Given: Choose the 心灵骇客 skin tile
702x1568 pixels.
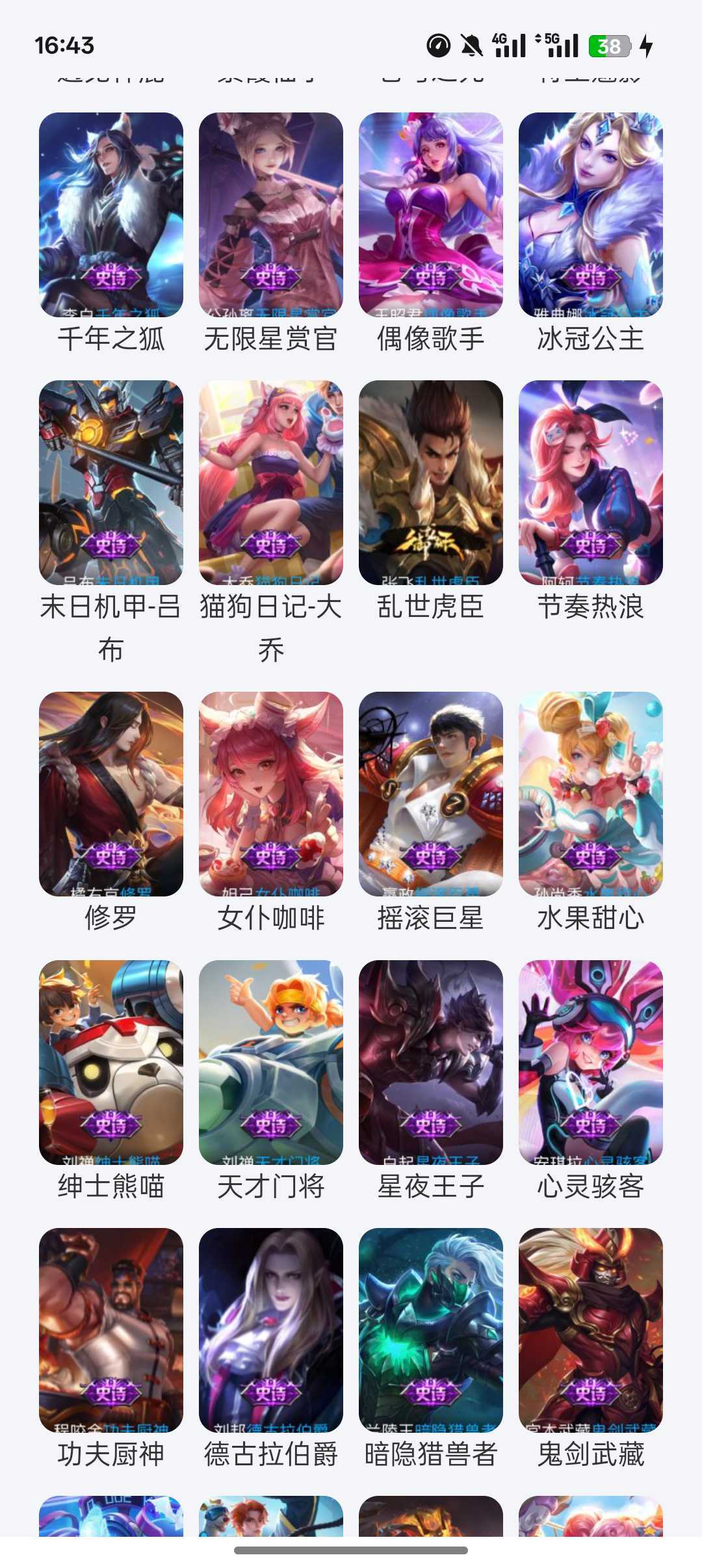Looking at the screenshot, I should [591, 1062].
